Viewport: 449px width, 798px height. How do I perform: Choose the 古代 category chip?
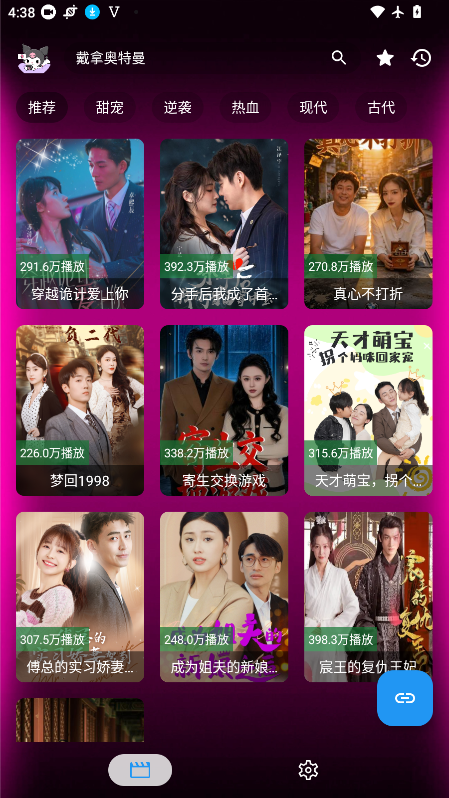(x=381, y=107)
